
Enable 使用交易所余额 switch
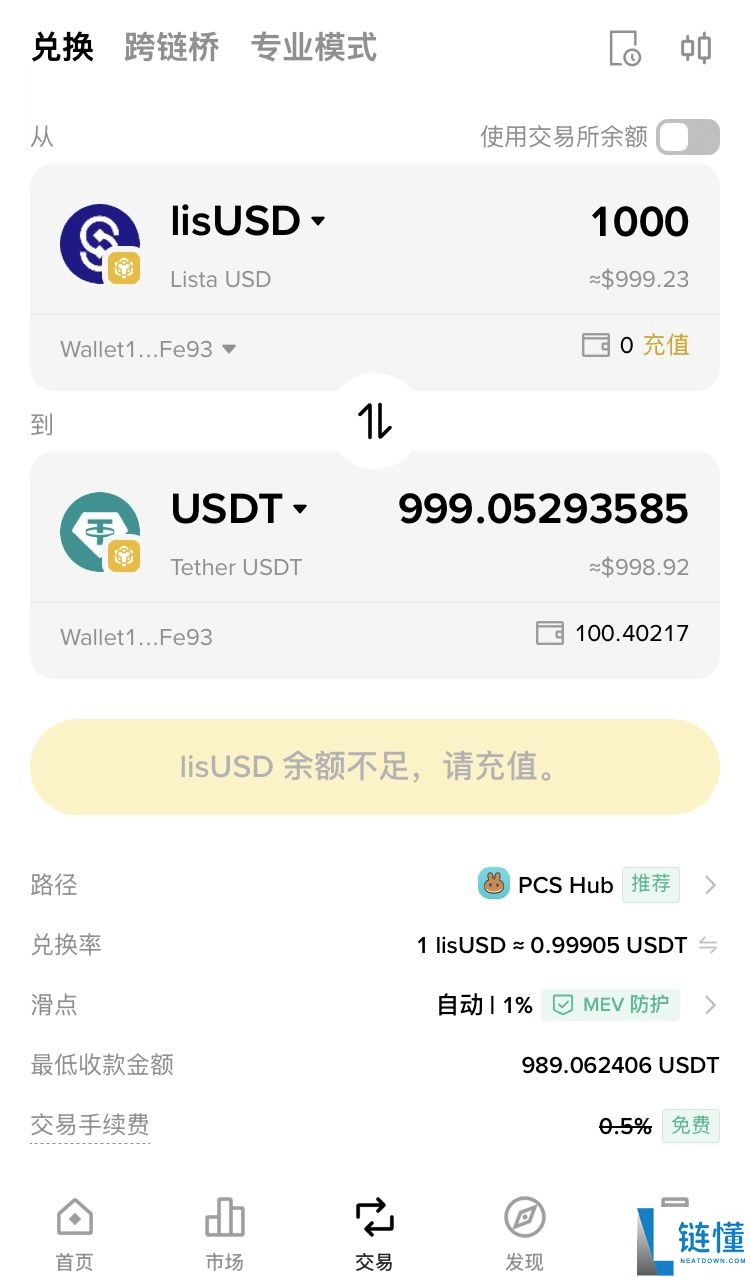pyautogui.click(x=686, y=136)
